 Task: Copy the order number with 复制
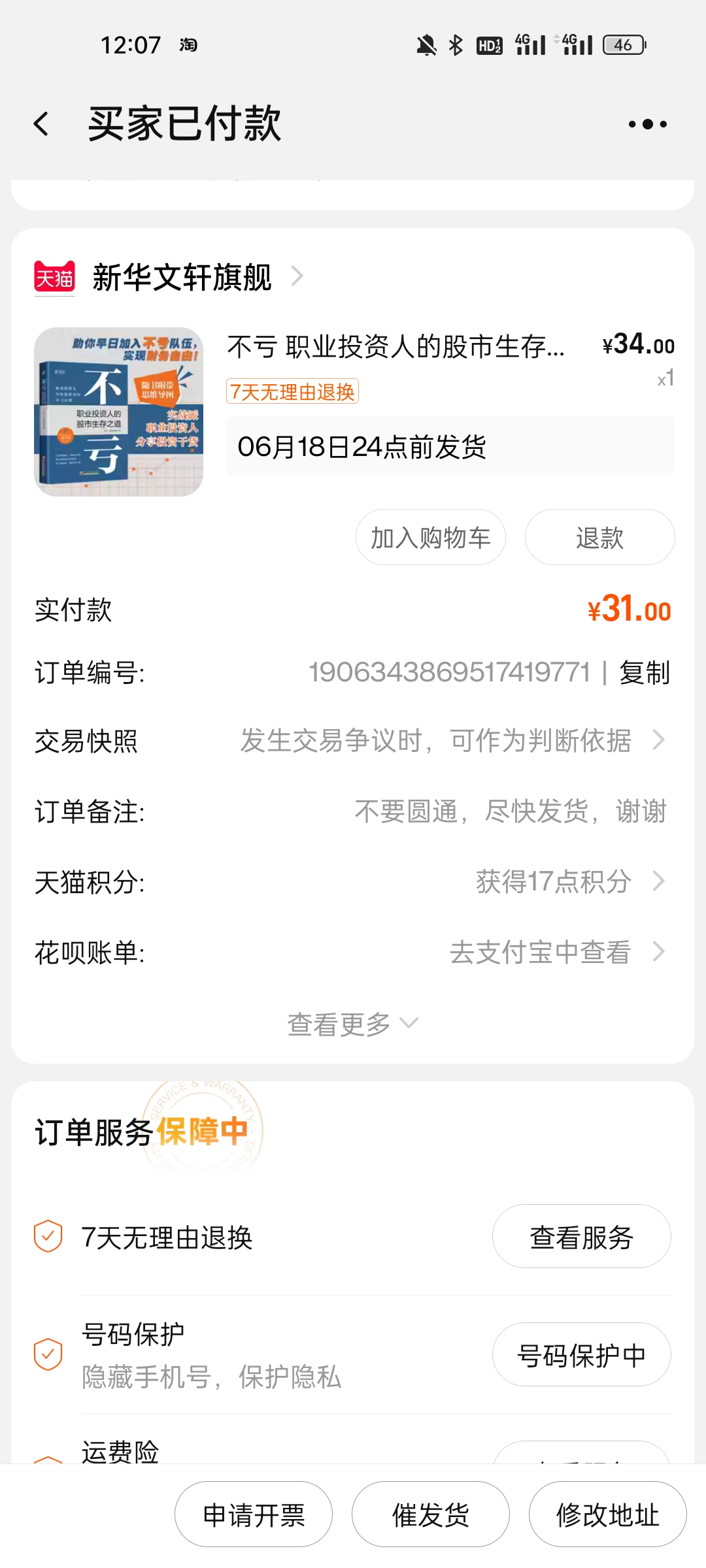tap(645, 672)
